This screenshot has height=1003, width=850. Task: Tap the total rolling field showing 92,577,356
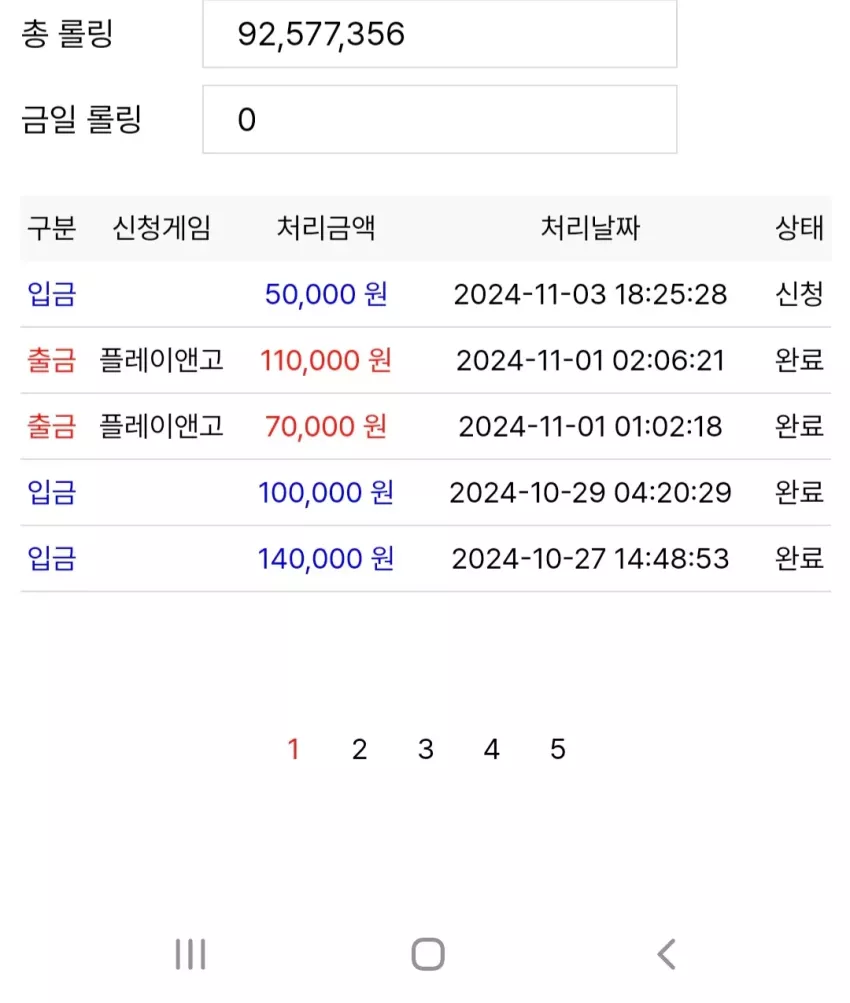tap(440, 34)
